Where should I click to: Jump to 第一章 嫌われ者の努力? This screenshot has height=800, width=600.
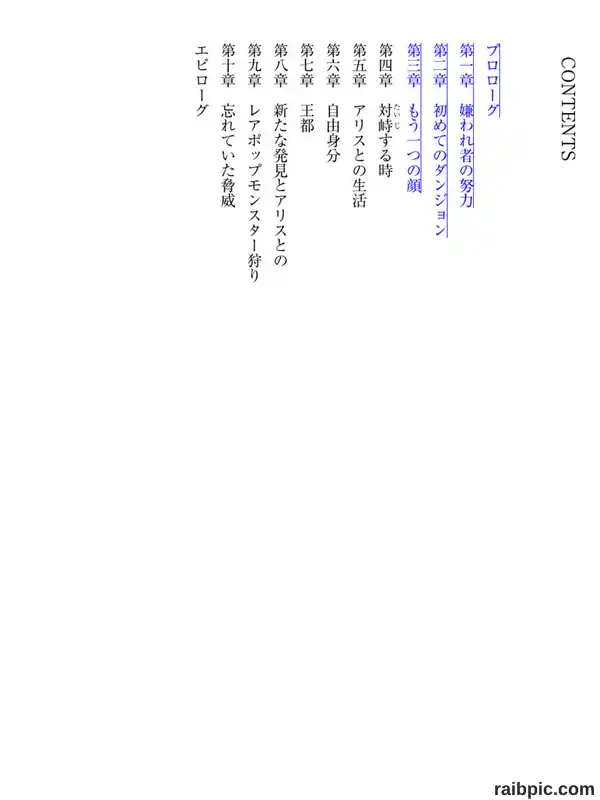[x=466, y=126]
